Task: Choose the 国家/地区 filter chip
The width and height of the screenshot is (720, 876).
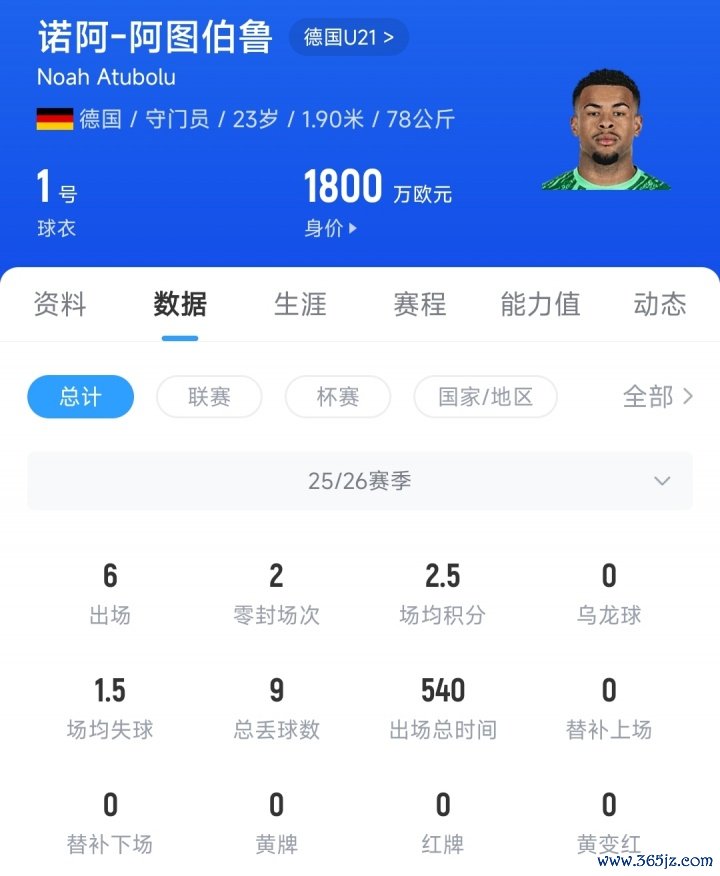Action: [485, 397]
